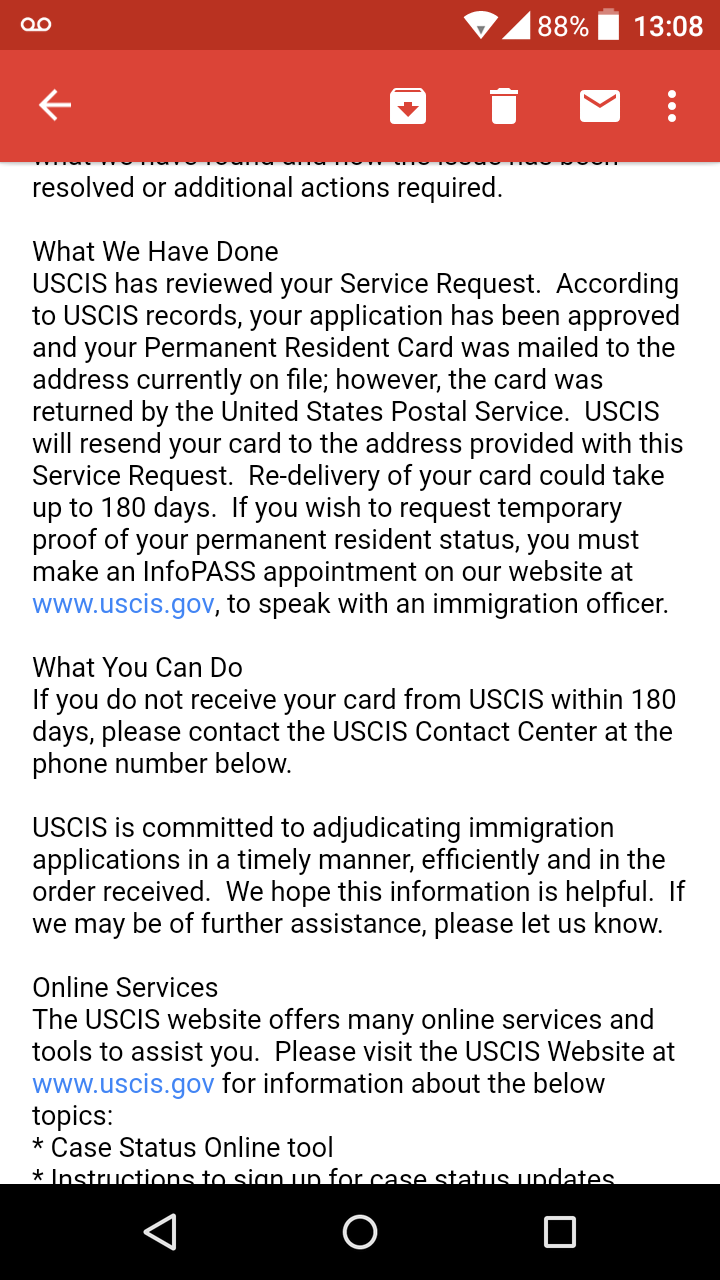Mark this email as unread
Image resolution: width=720 pixels, height=1280 pixels.
point(600,105)
